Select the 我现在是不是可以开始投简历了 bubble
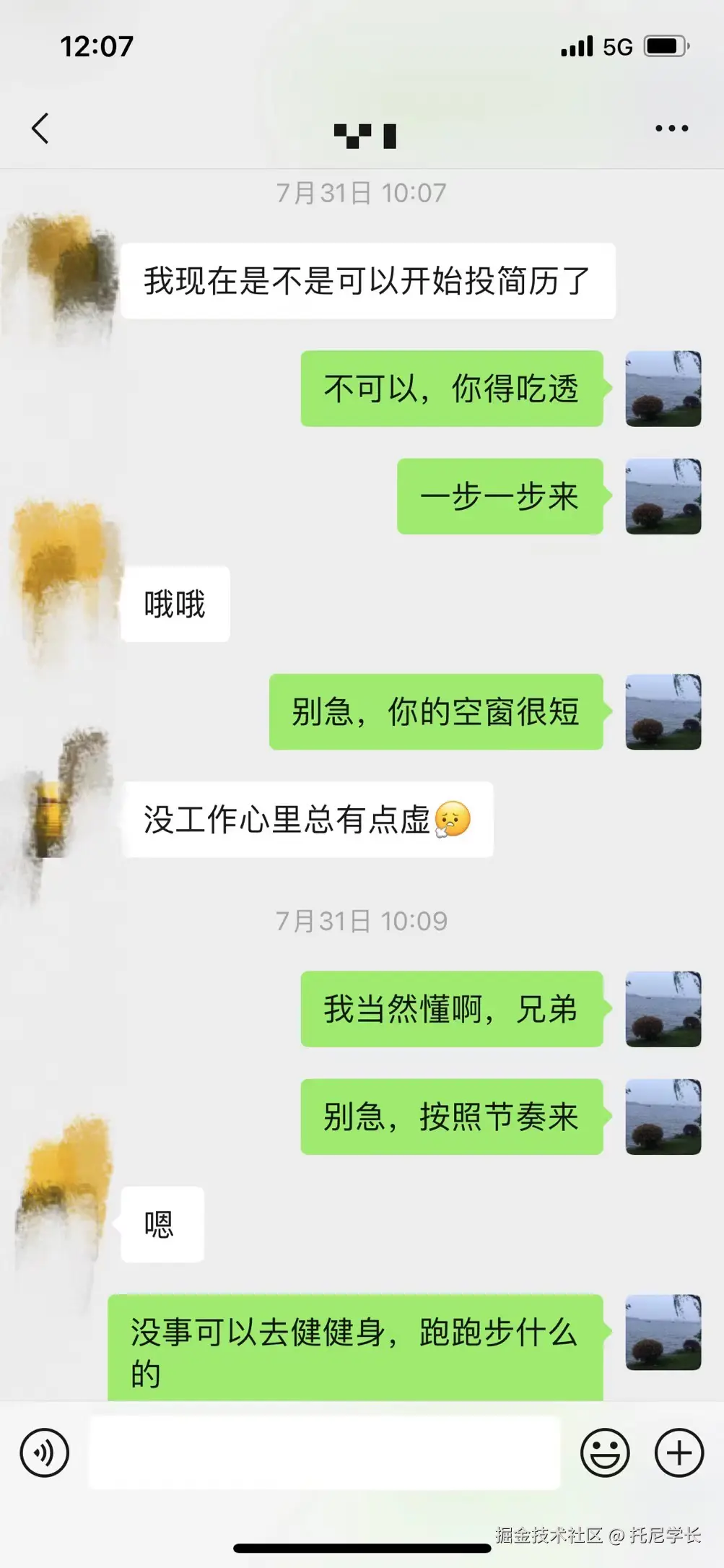Image resolution: width=724 pixels, height=1568 pixels. (x=370, y=282)
